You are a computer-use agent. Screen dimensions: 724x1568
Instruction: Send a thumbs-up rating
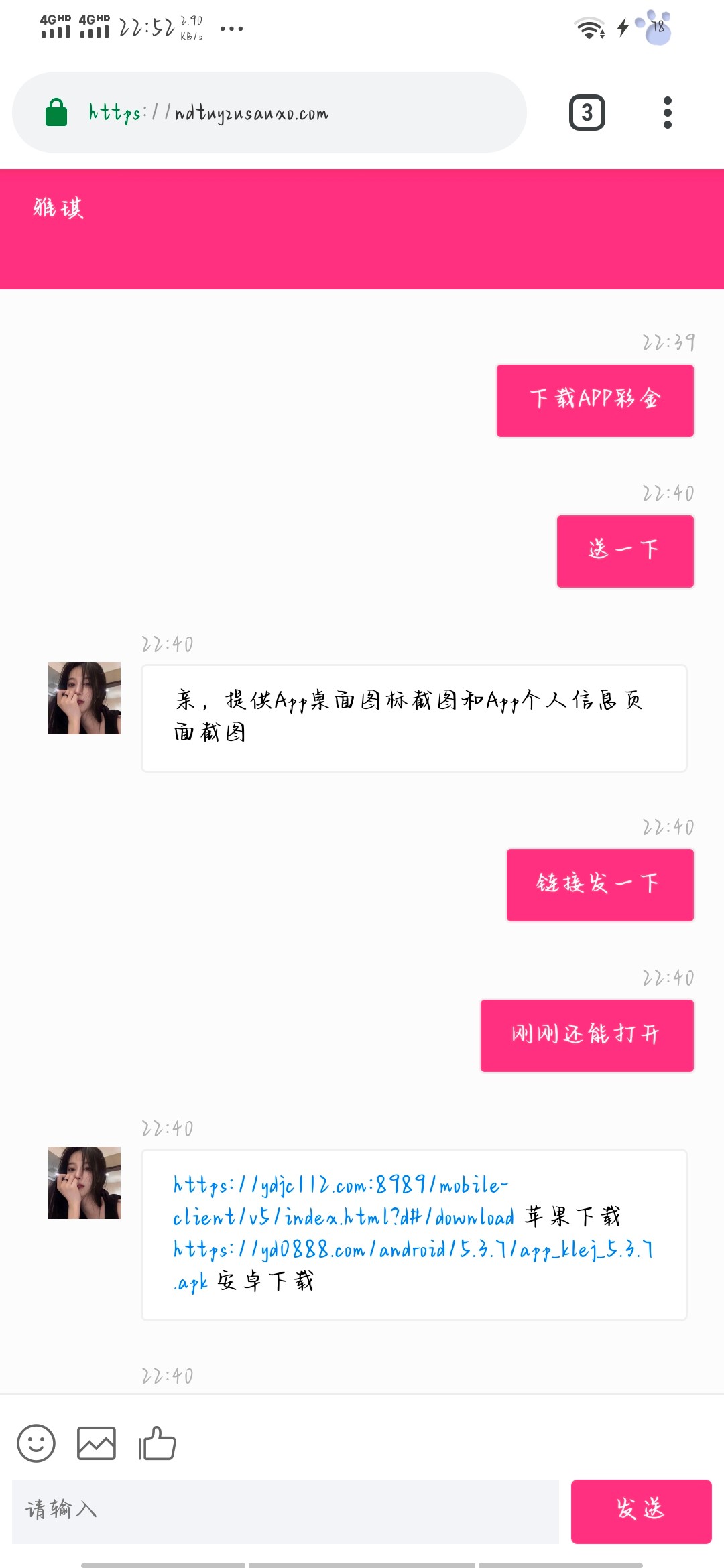157,1443
